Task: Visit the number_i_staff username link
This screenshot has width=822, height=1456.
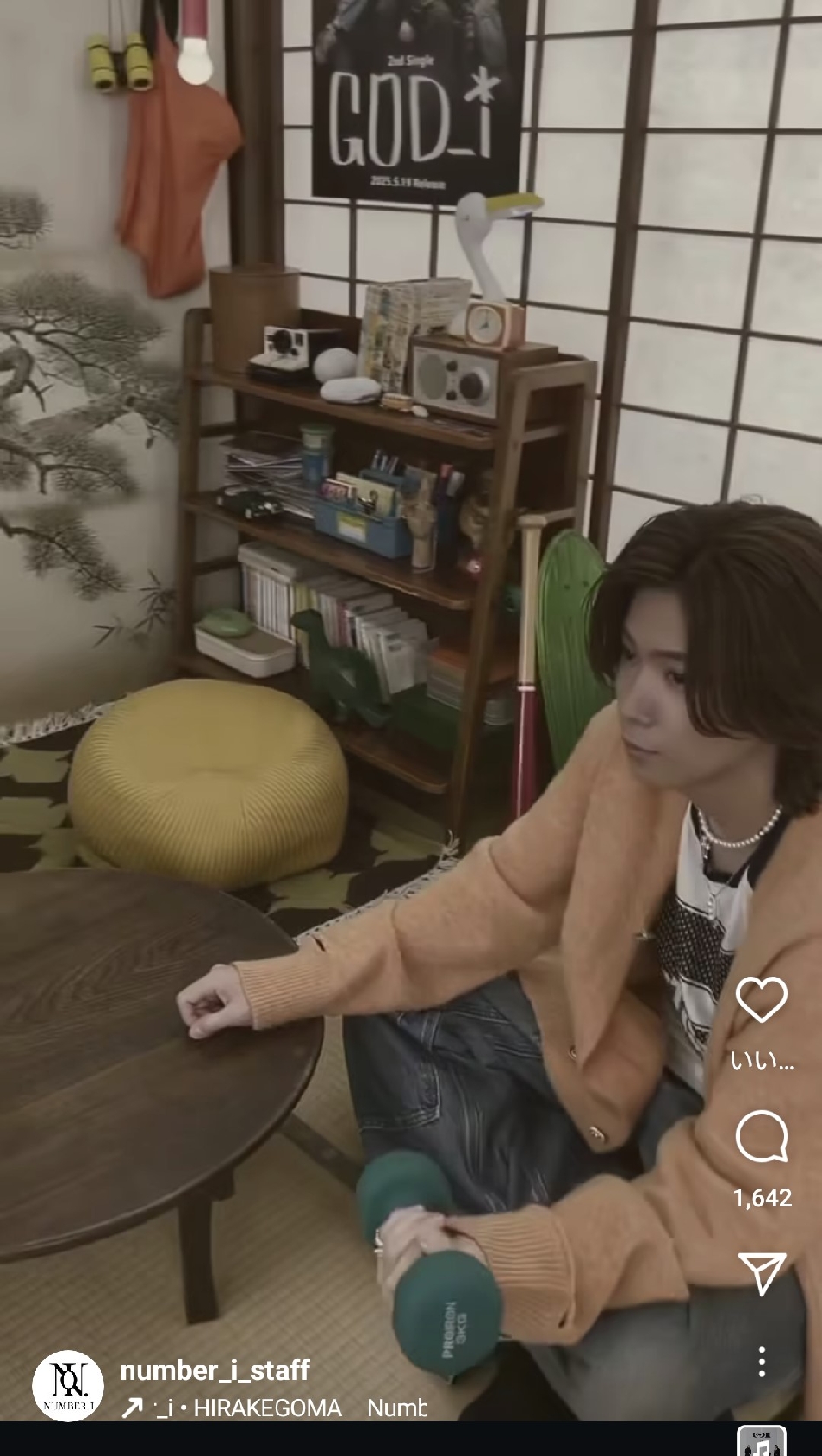Action: pos(214,1370)
